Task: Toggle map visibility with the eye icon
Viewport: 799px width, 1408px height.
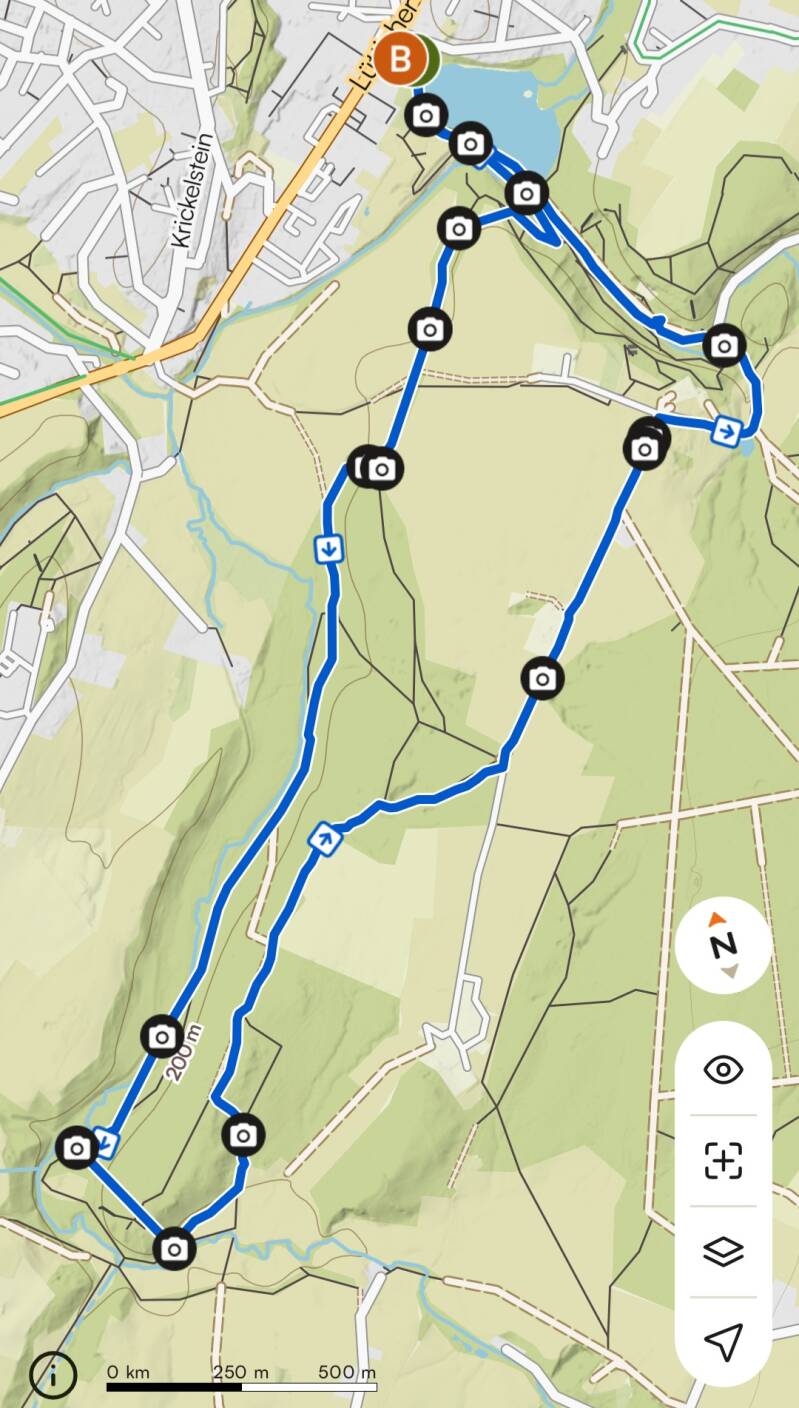Action: (x=723, y=1069)
